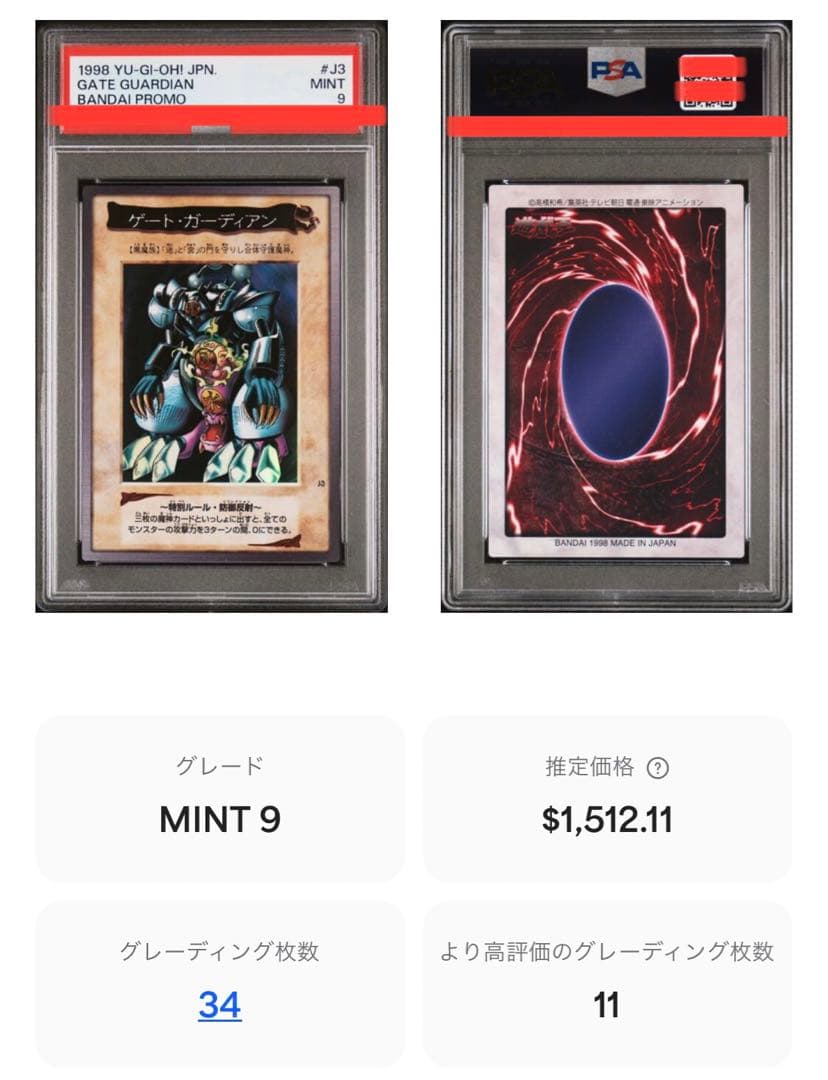Select the MINT 9 grade value
Image resolution: width=828 pixels, height=1080 pixels.
click(222, 819)
